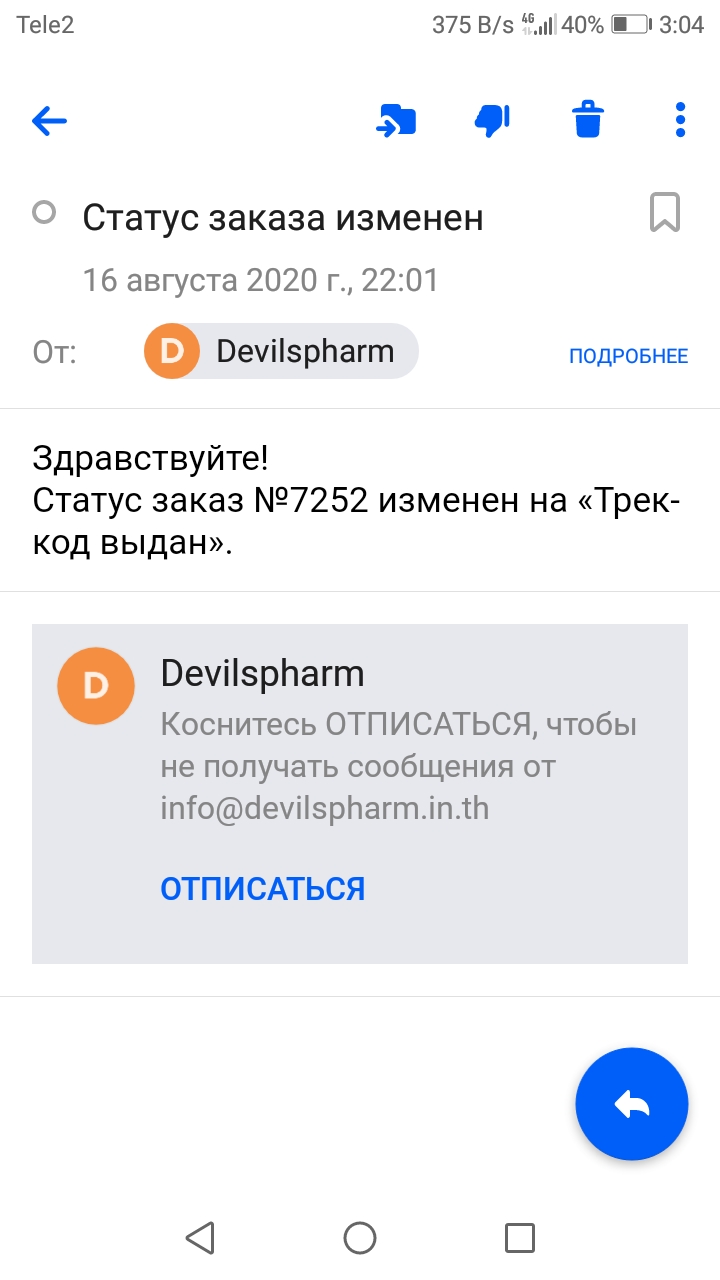The height and width of the screenshot is (1280, 720).
Task: Flag the email with the bookmark
Action: click(x=665, y=213)
